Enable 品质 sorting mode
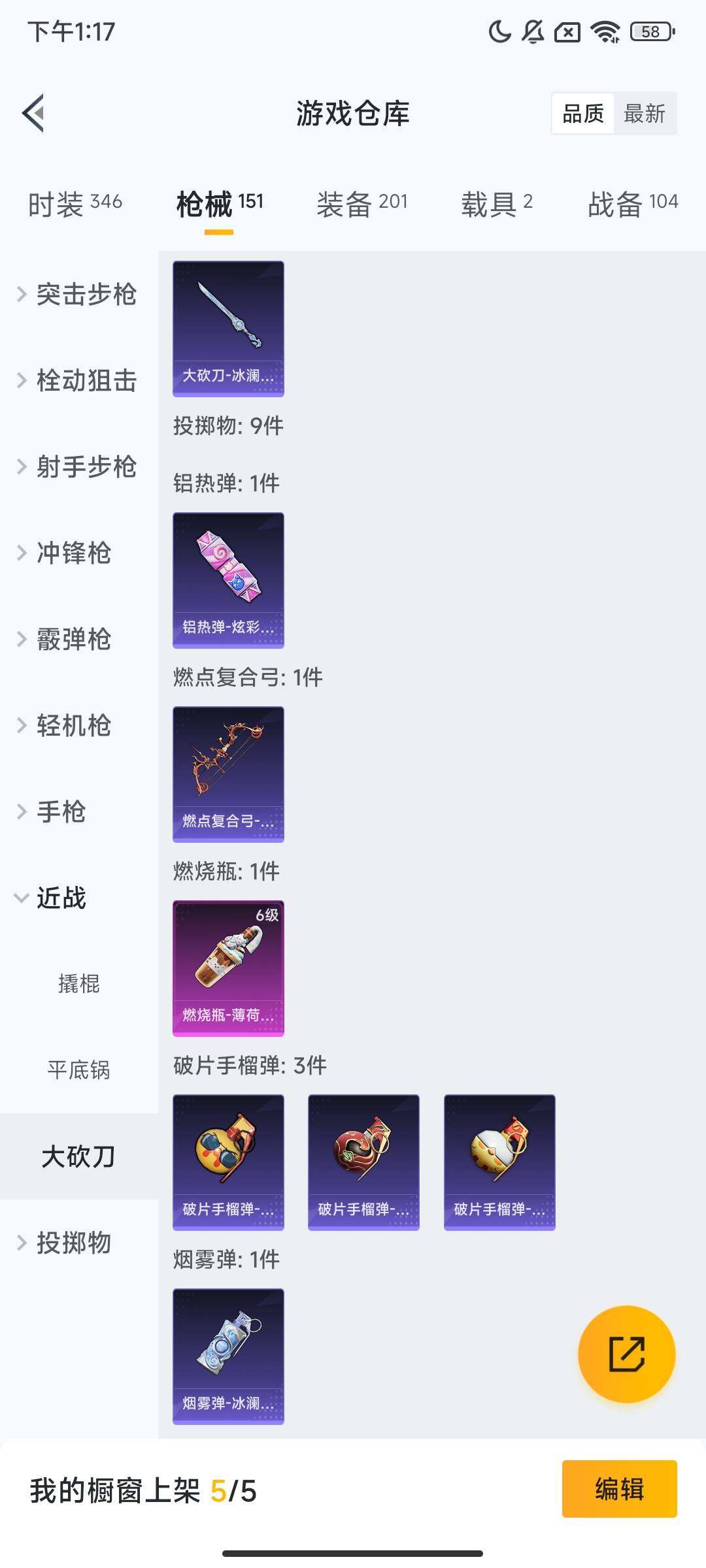 pos(584,113)
